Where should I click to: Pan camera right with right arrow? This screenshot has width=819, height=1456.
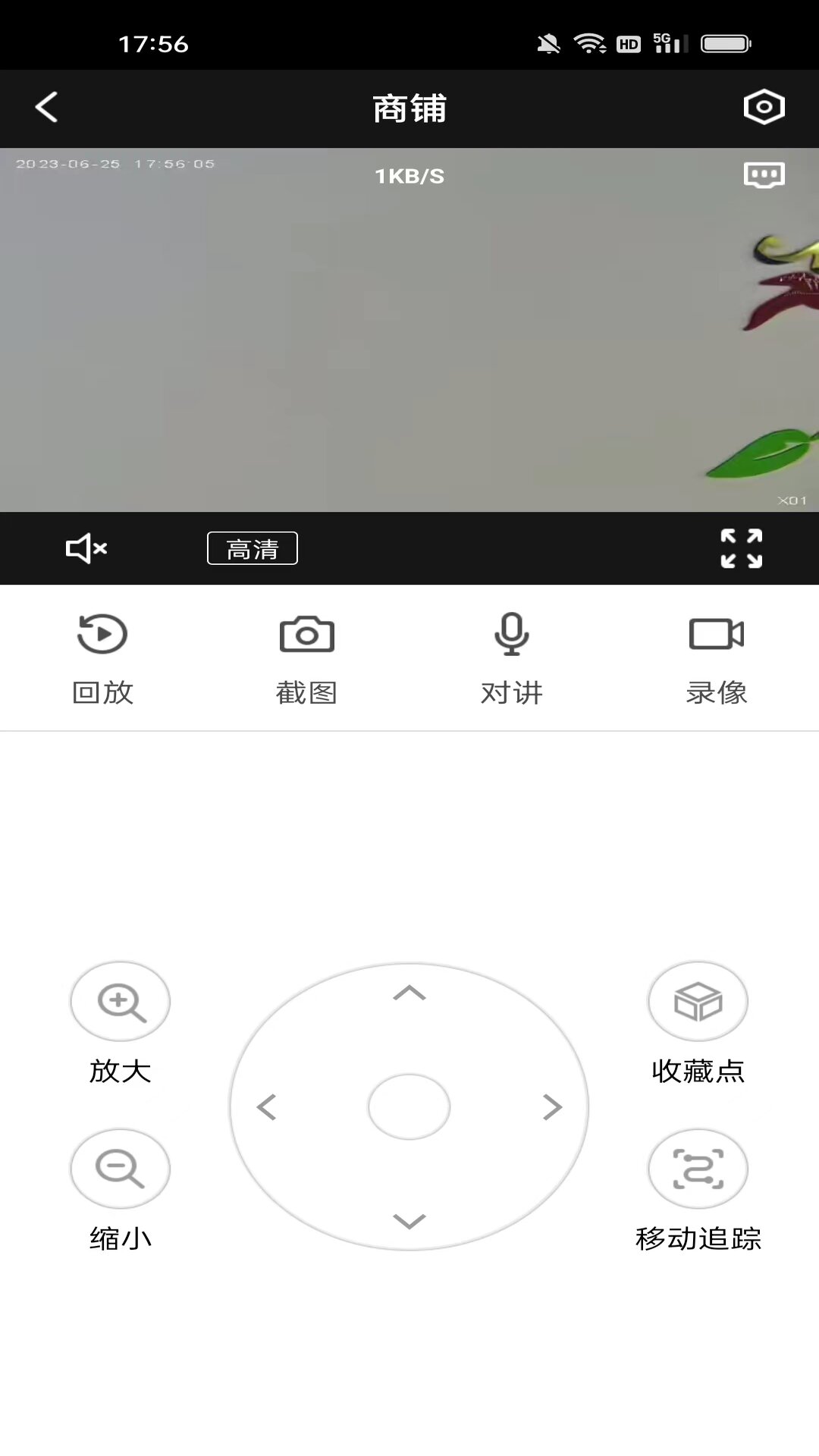[x=553, y=1107]
